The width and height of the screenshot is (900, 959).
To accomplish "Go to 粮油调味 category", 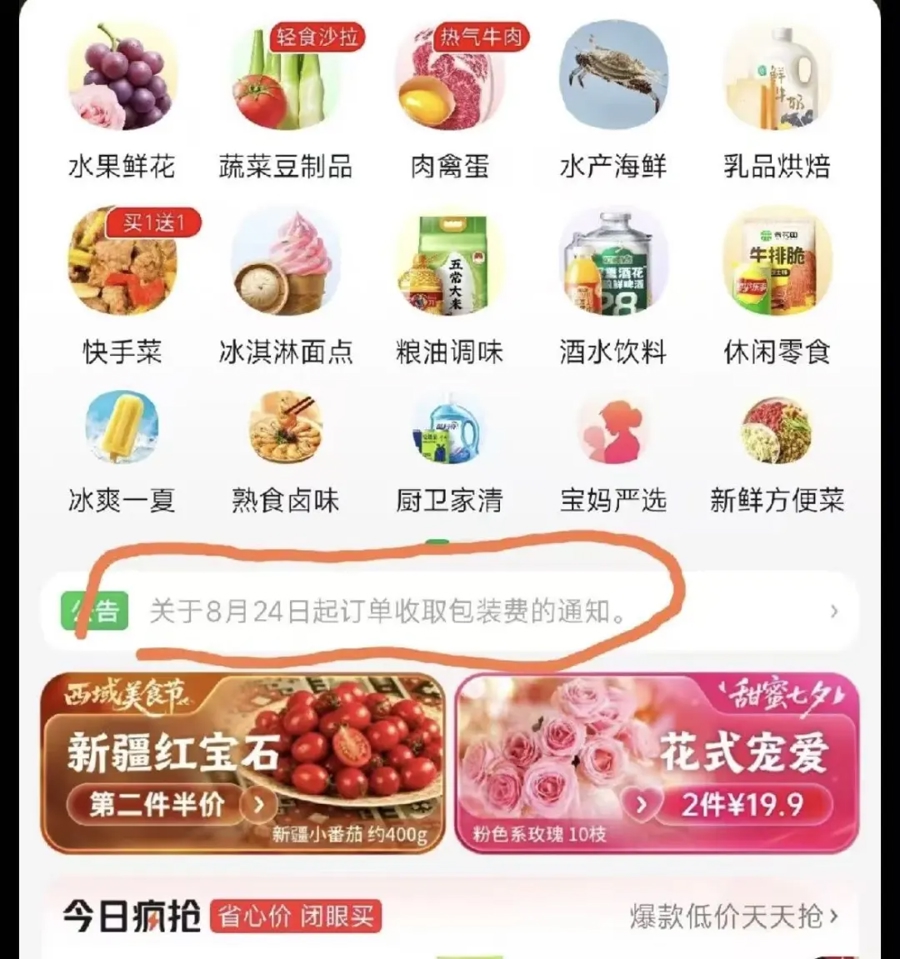I will pyautogui.click(x=449, y=286).
